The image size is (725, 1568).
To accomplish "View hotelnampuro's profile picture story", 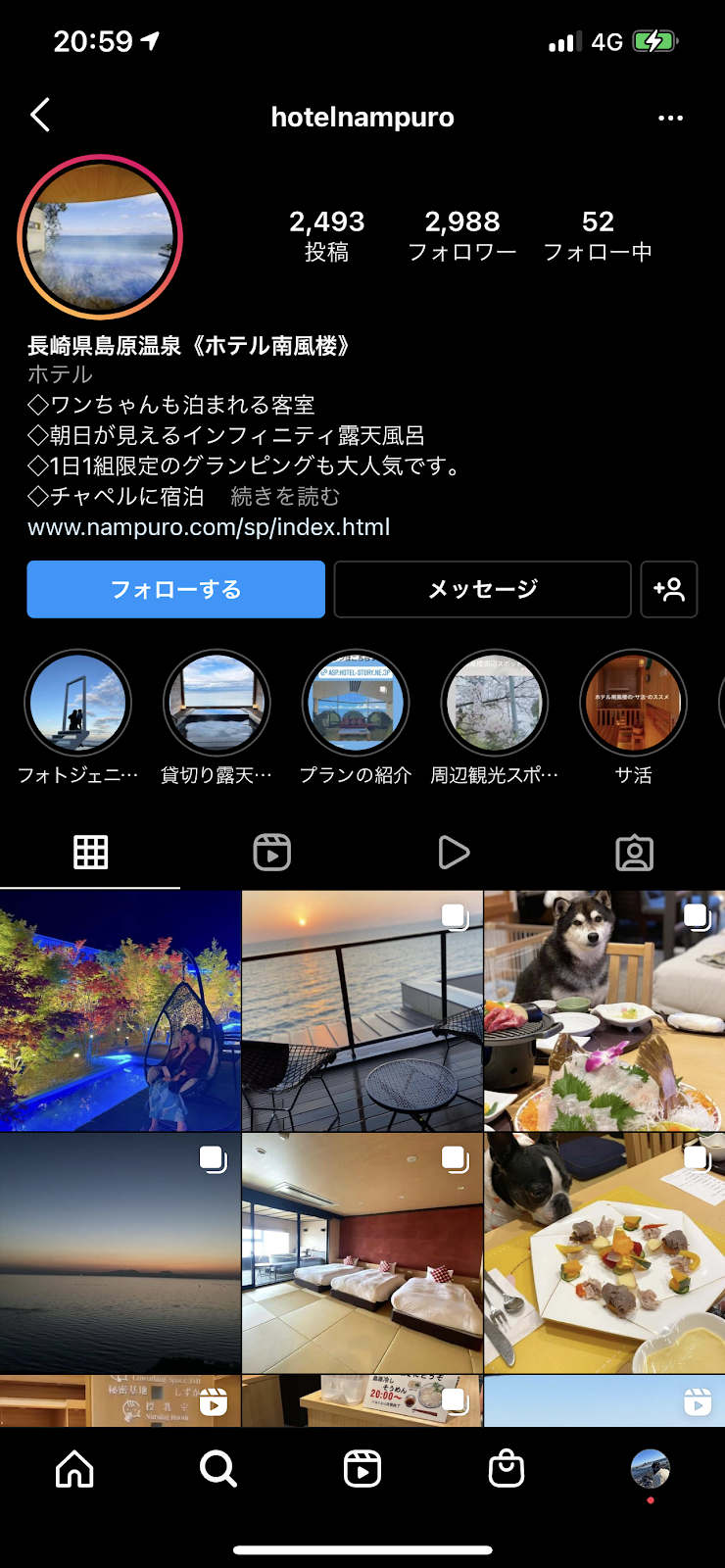I will point(100,237).
